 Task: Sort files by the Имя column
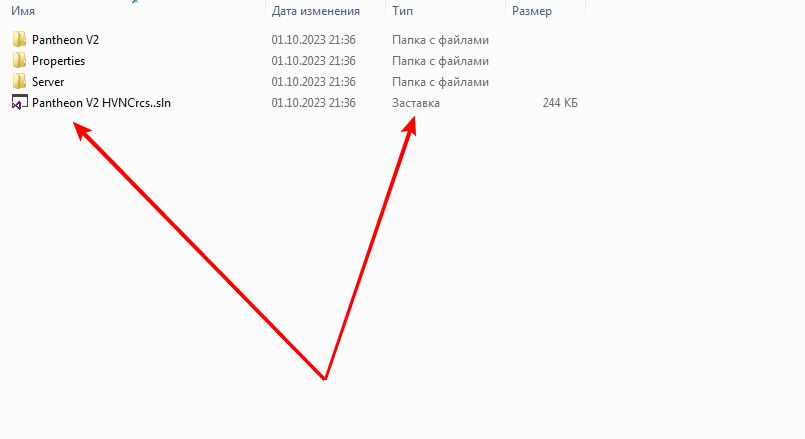[24, 11]
